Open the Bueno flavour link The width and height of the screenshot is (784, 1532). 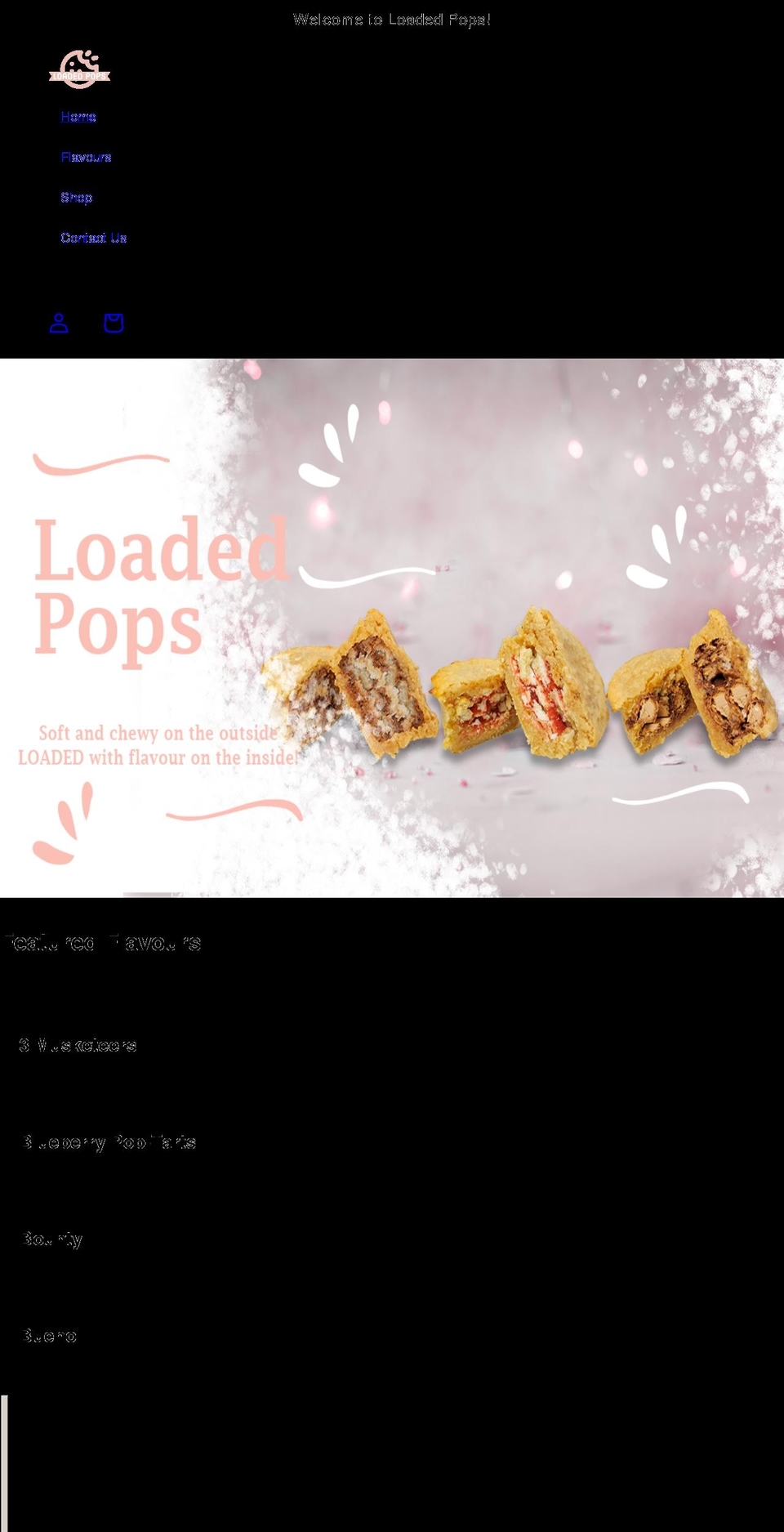click(48, 1335)
